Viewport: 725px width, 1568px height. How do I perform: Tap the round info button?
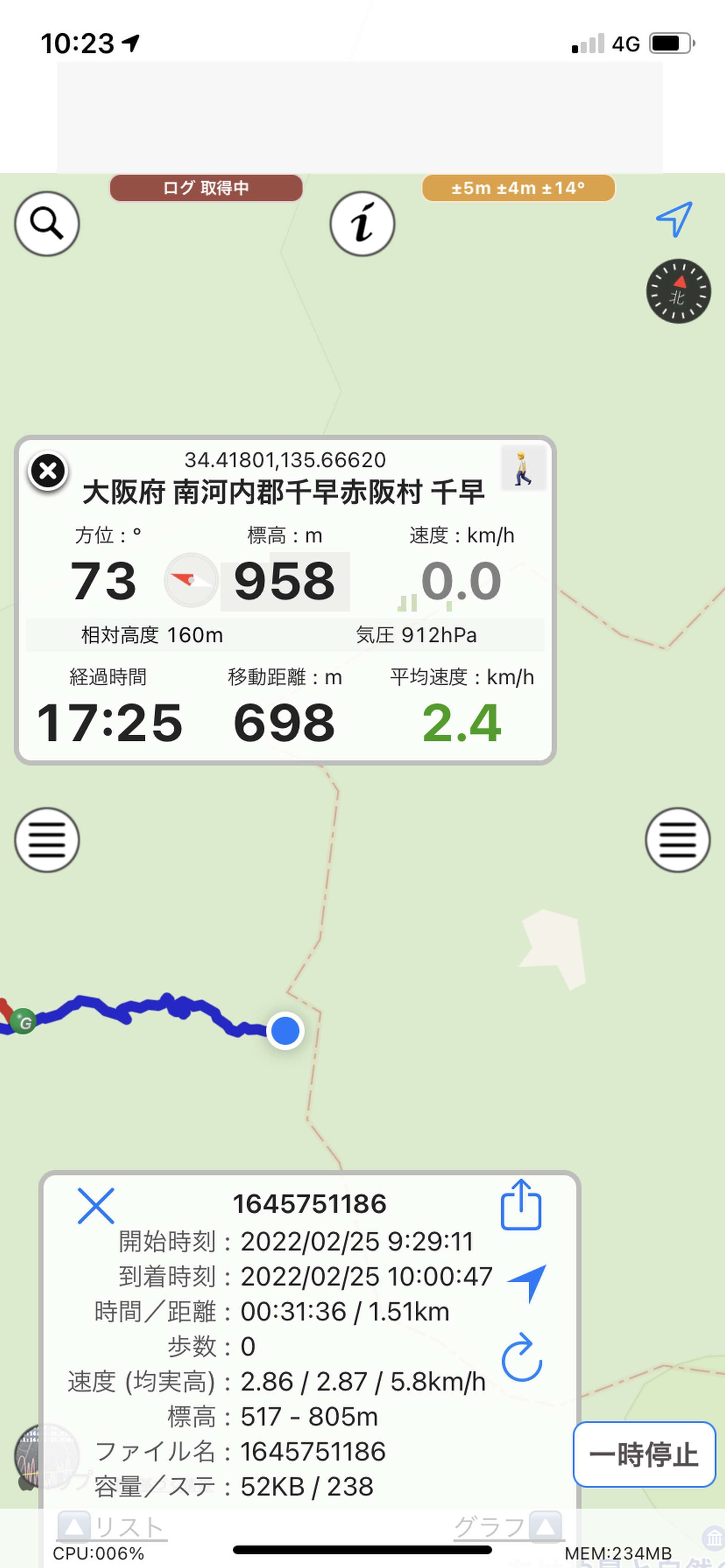pos(362,223)
